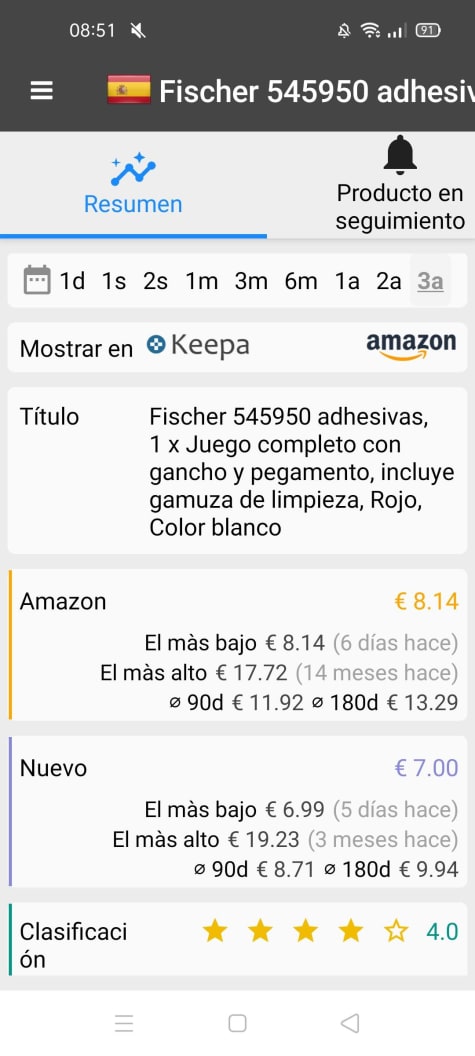Go back with the system back button
This screenshot has height=1056, width=475.
point(350,1023)
